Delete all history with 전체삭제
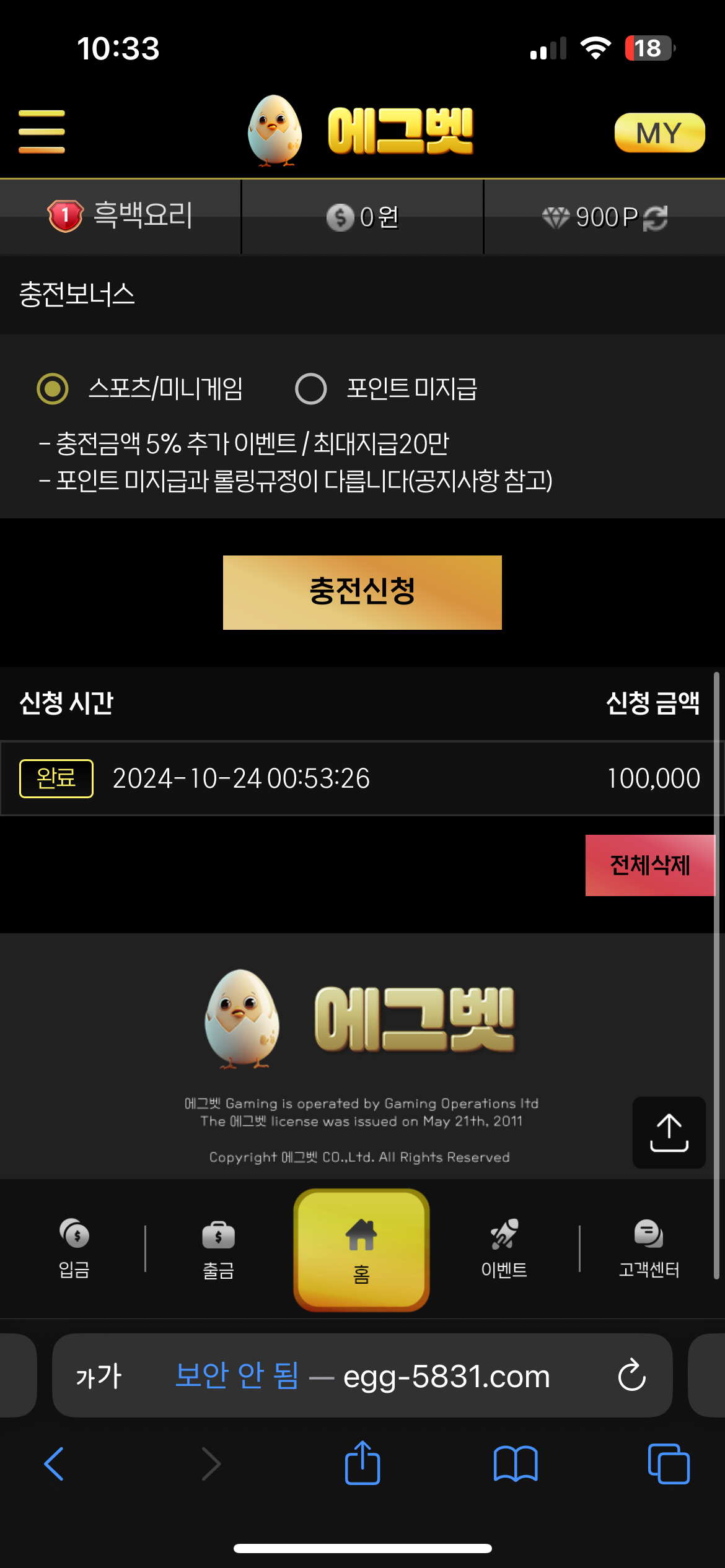This screenshot has height=1568, width=725. 649,865
